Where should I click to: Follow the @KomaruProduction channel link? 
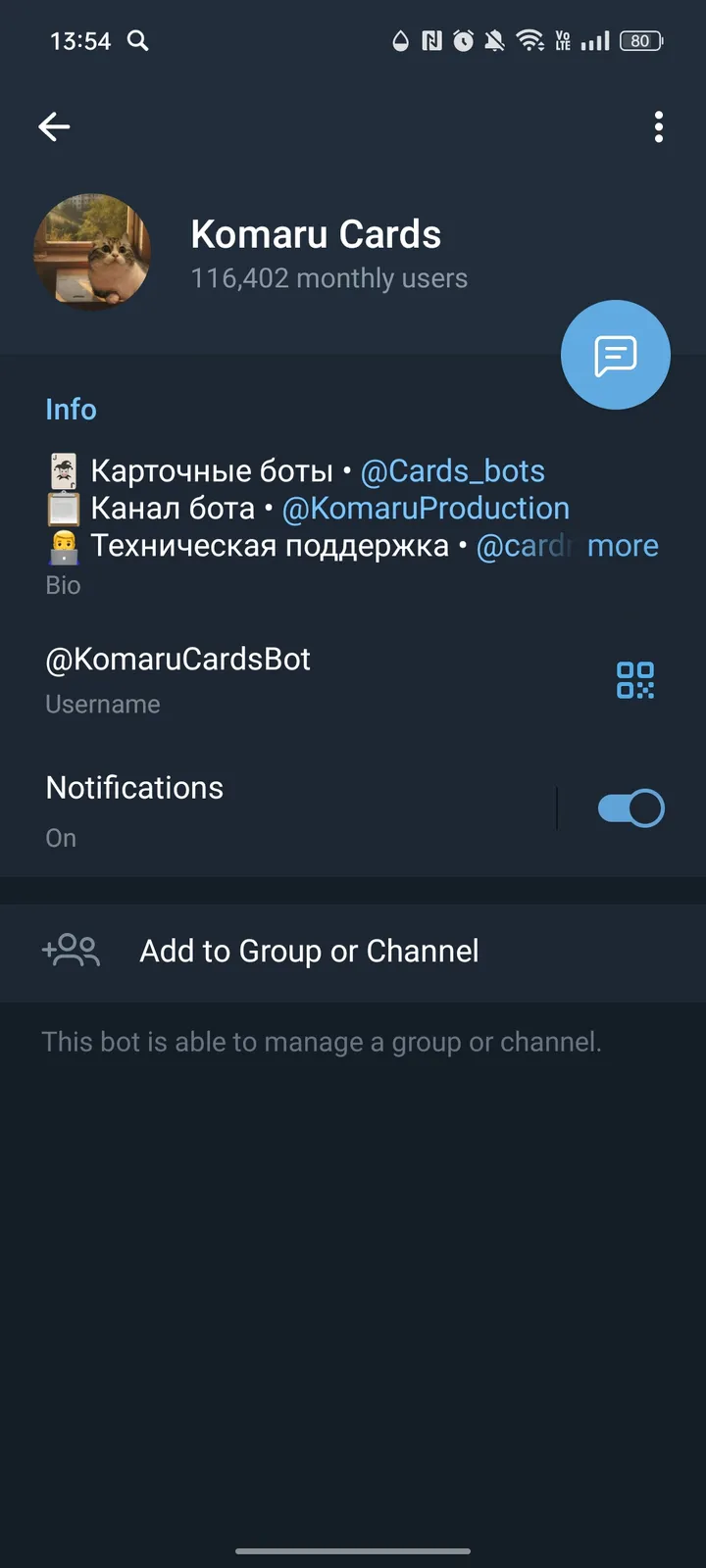(x=426, y=508)
